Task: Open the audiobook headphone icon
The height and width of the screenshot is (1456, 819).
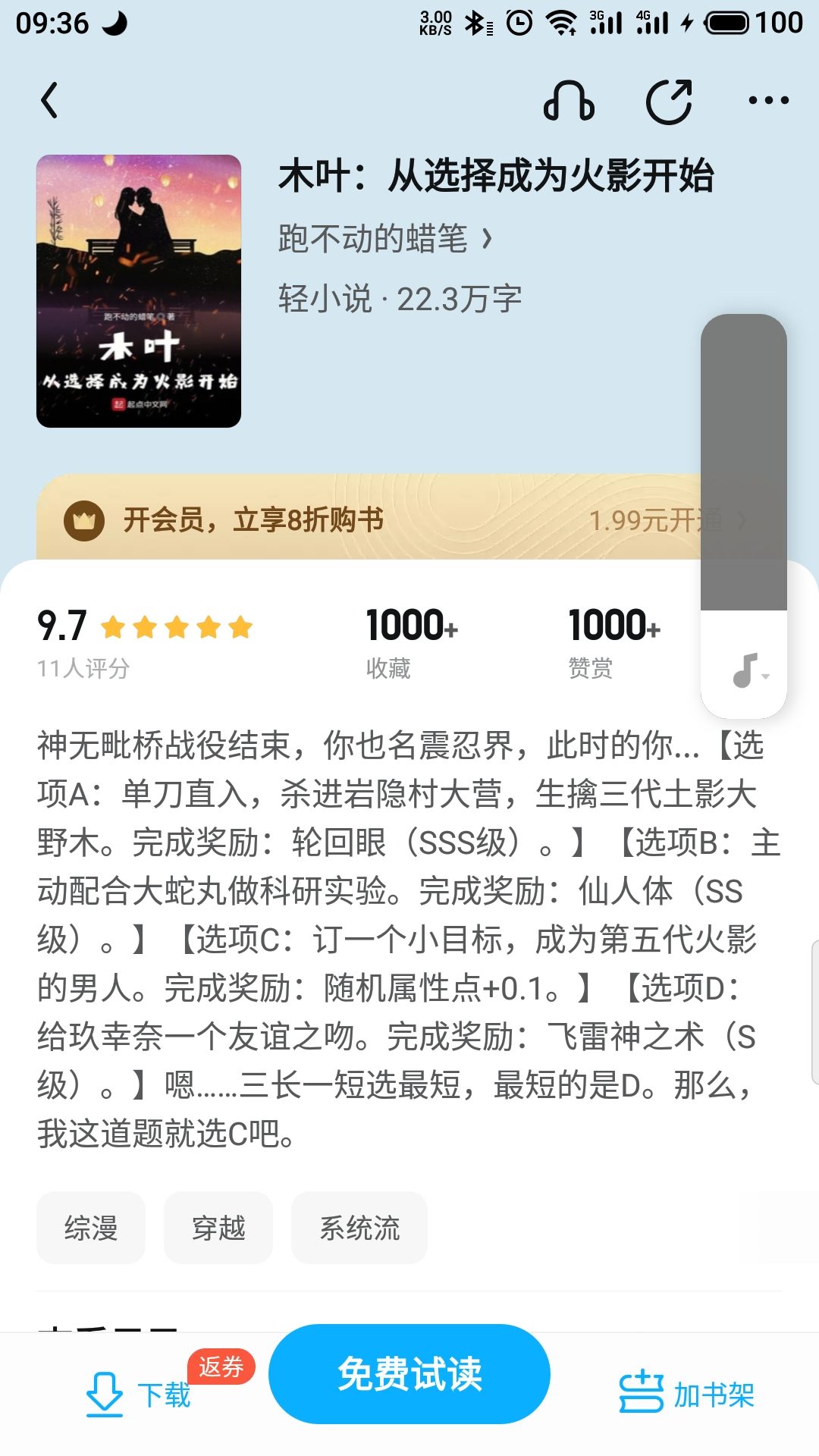Action: [569, 101]
